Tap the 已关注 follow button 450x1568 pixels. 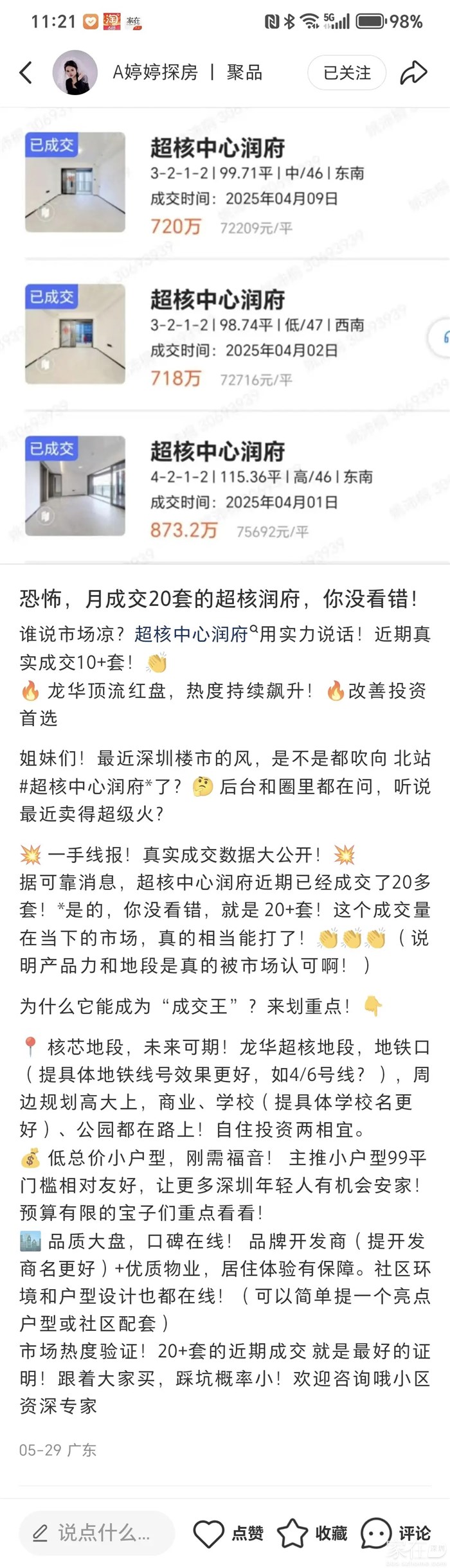click(x=346, y=73)
